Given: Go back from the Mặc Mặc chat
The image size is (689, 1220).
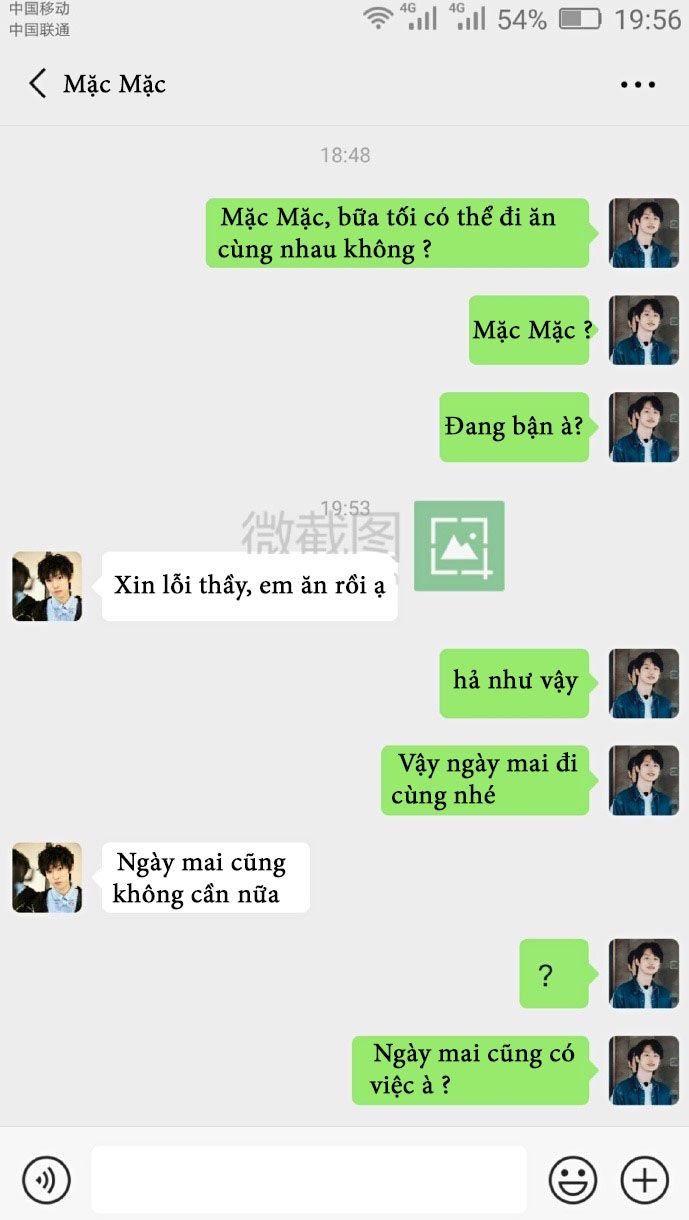Looking at the screenshot, I should (x=38, y=83).
